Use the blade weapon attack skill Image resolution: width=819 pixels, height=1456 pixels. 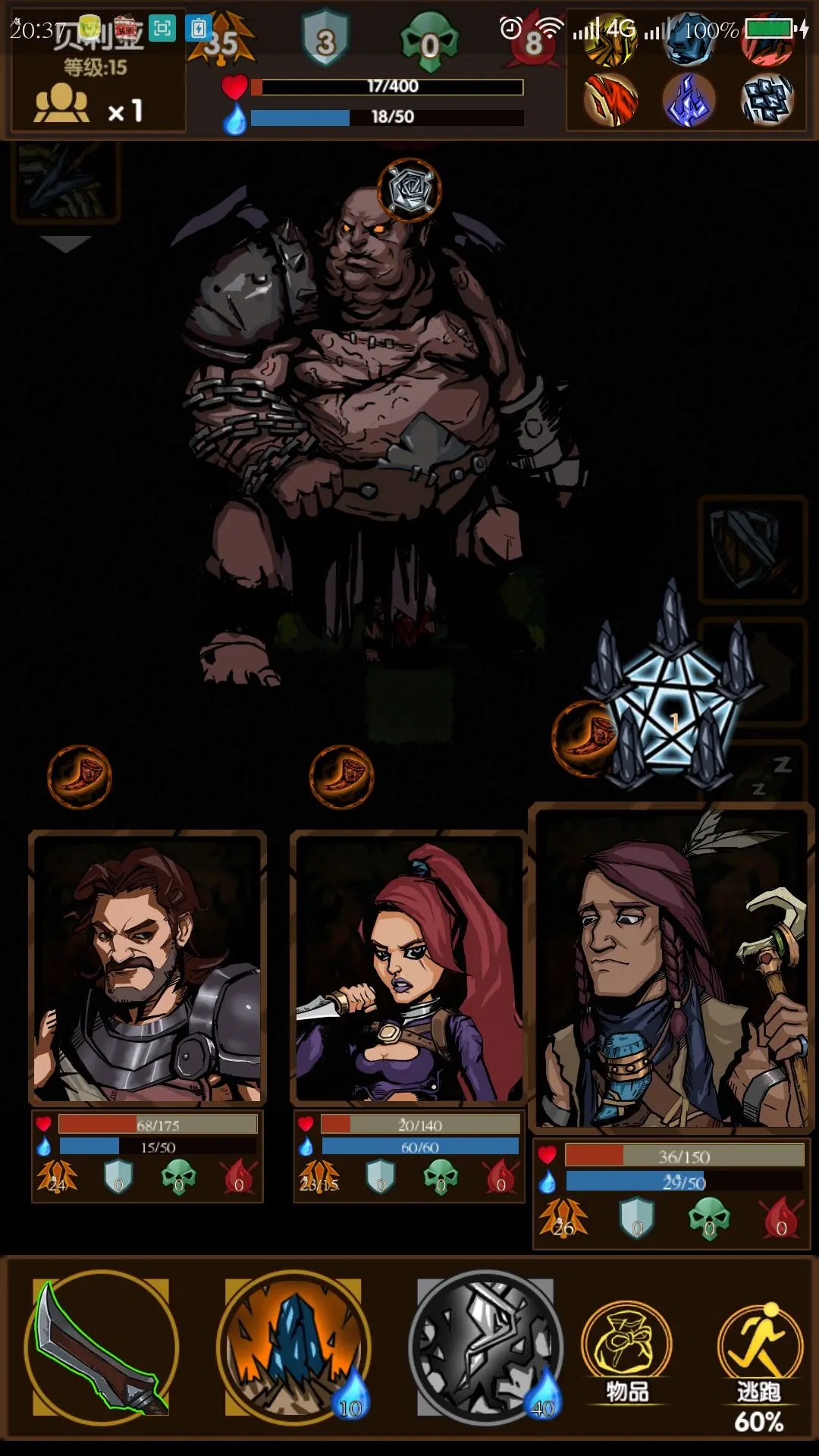pyautogui.click(x=101, y=1348)
